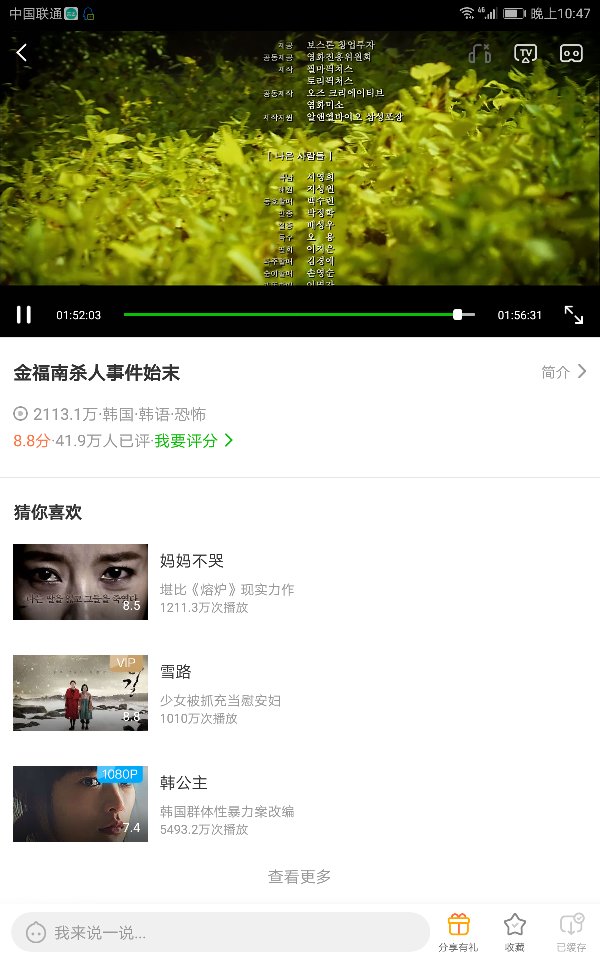Open the audio-only mode icon
This screenshot has height=960, width=600.
pyautogui.click(x=479, y=54)
